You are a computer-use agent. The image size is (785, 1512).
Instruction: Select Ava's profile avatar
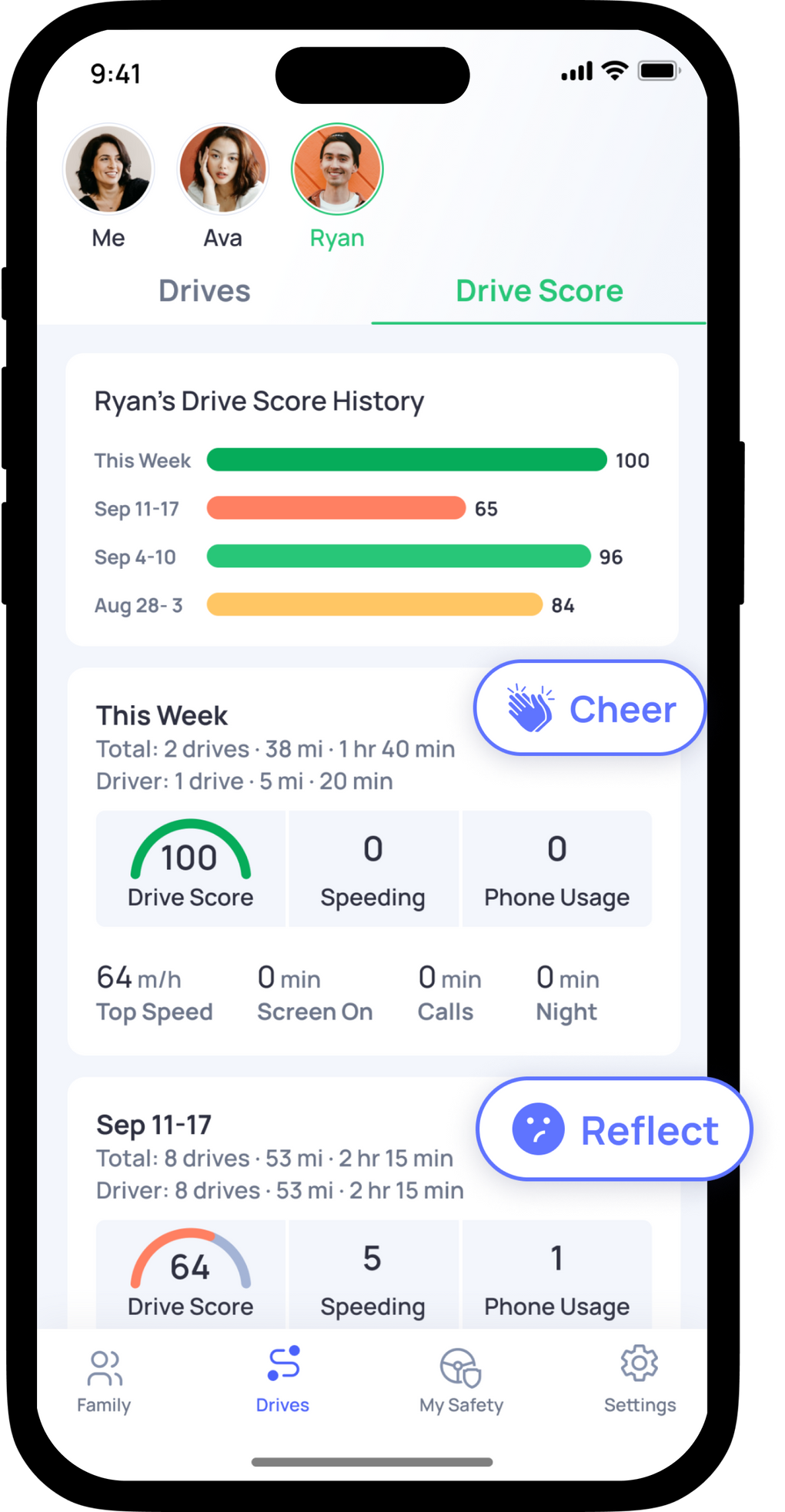tap(223, 169)
